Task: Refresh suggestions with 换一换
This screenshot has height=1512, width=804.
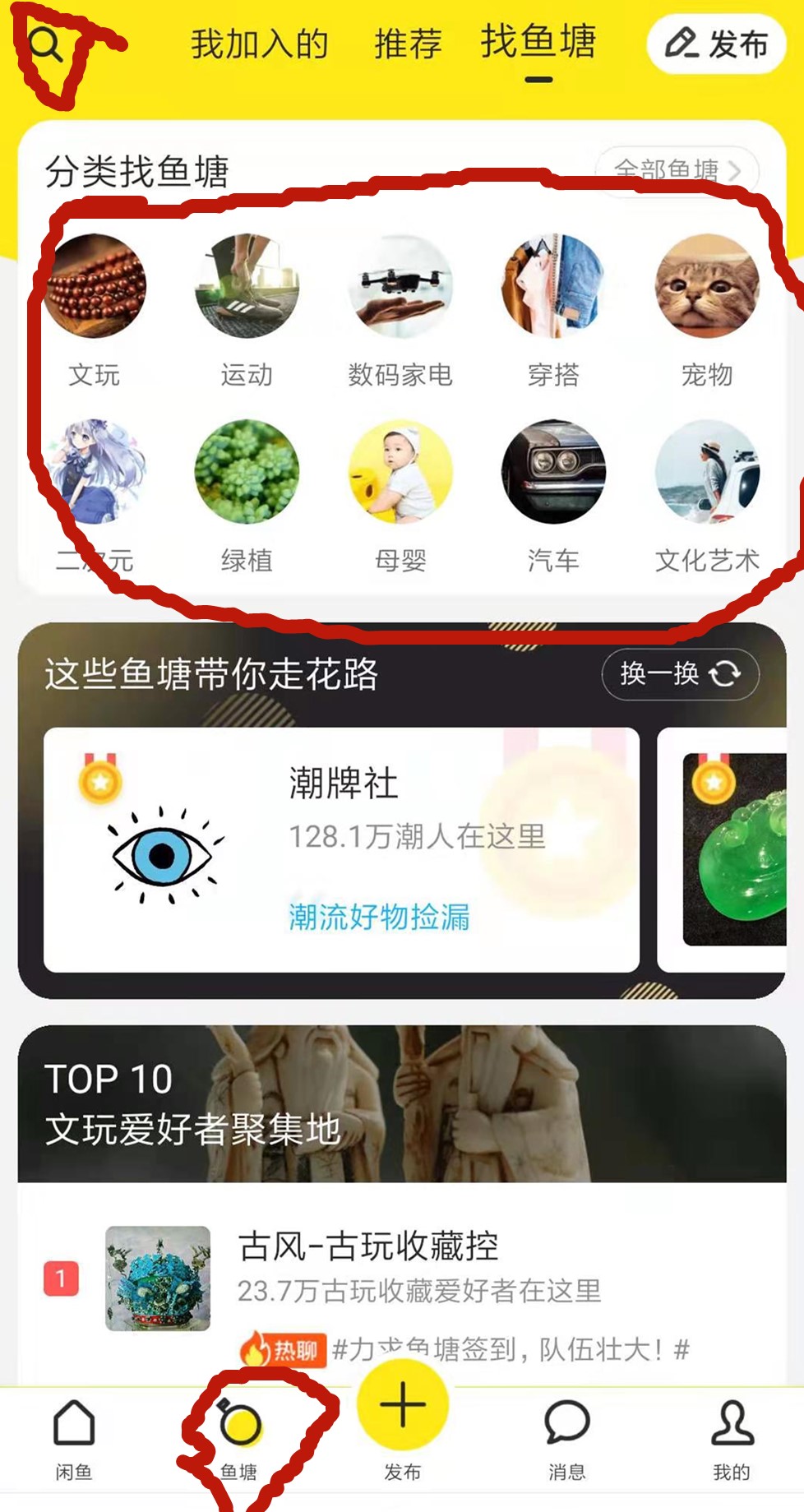Action: coord(680,674)
